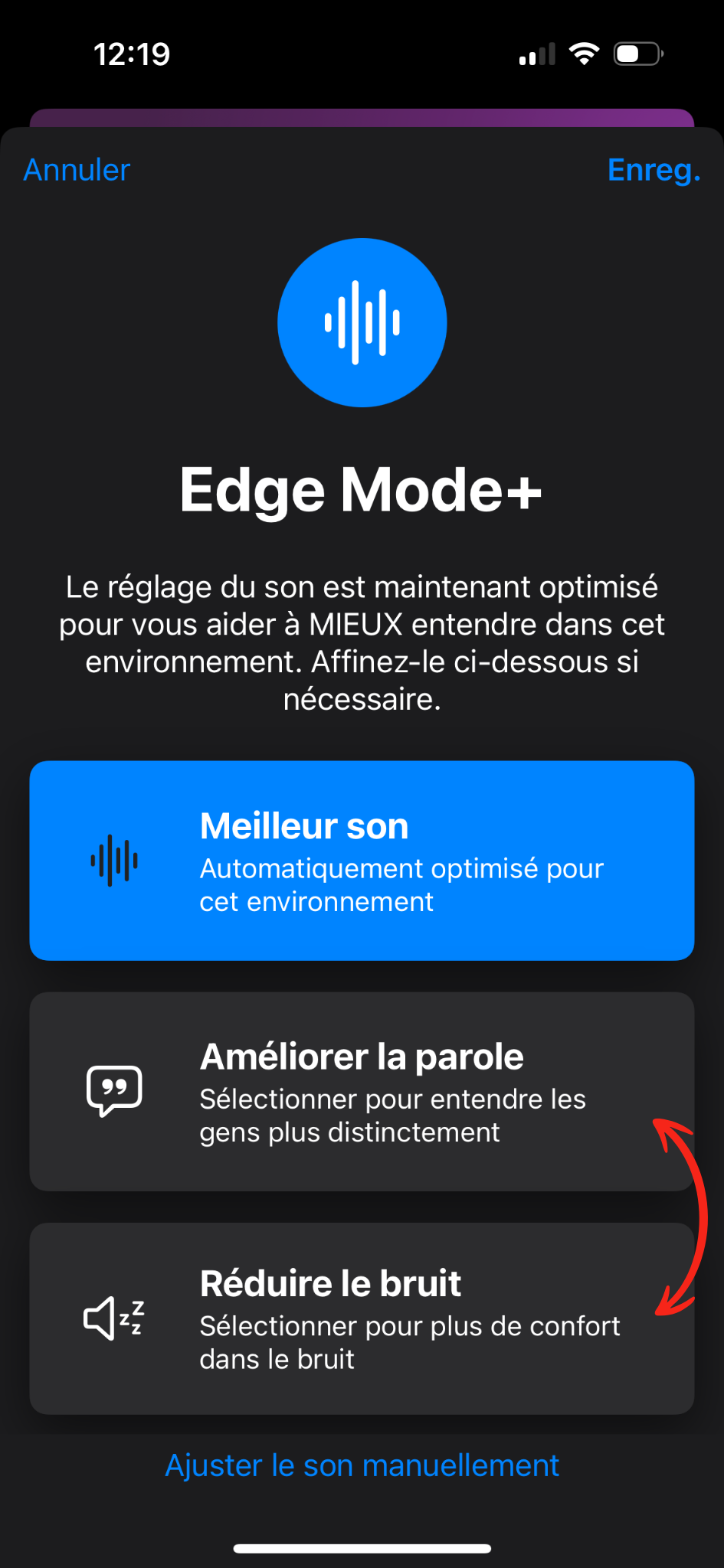Cancel with the Annuler button
724x1568 pixels.
click(x=77, y=170)
